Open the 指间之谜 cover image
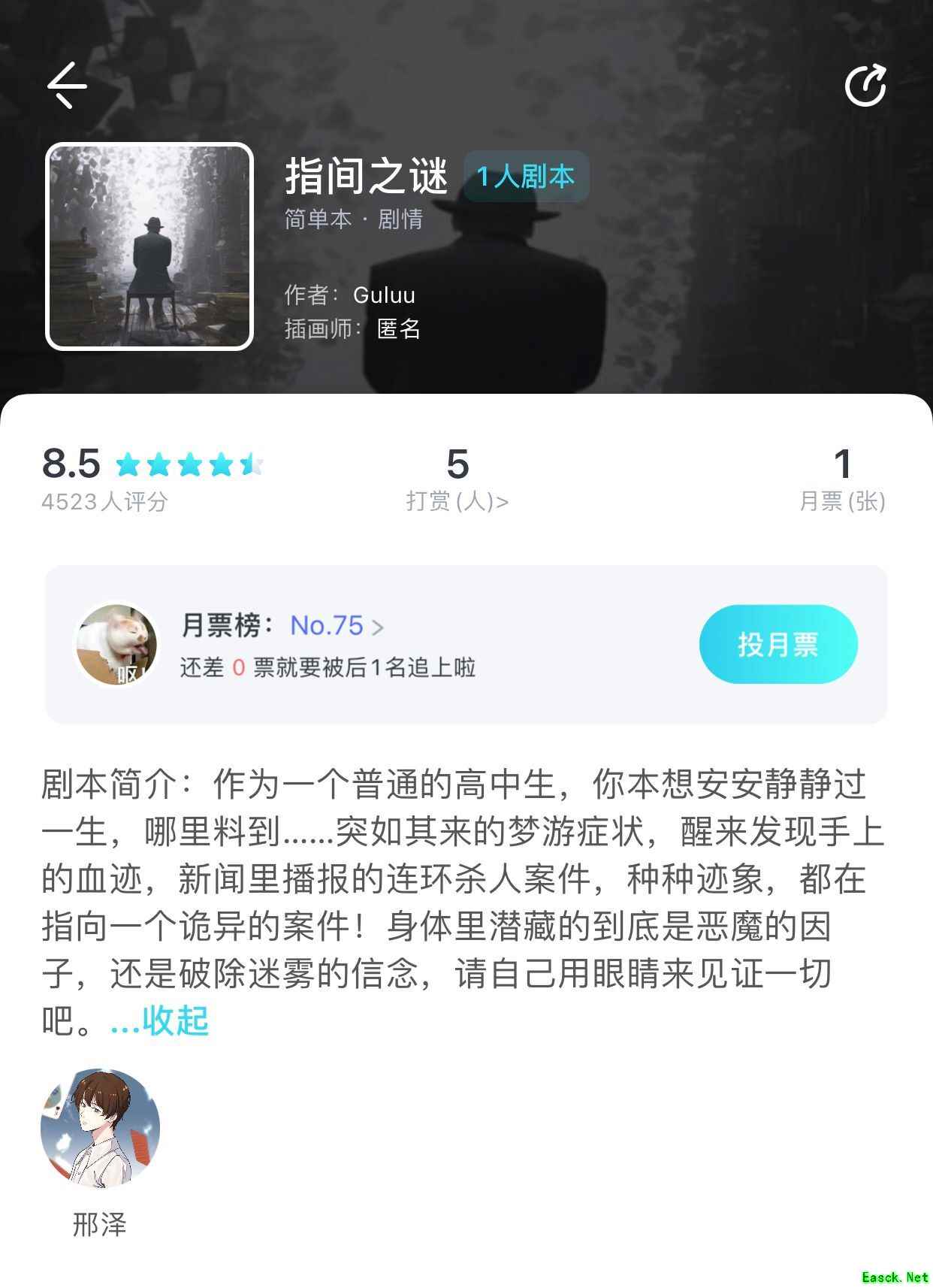This screenshot has height=1288, width=933. click(149, 246)
